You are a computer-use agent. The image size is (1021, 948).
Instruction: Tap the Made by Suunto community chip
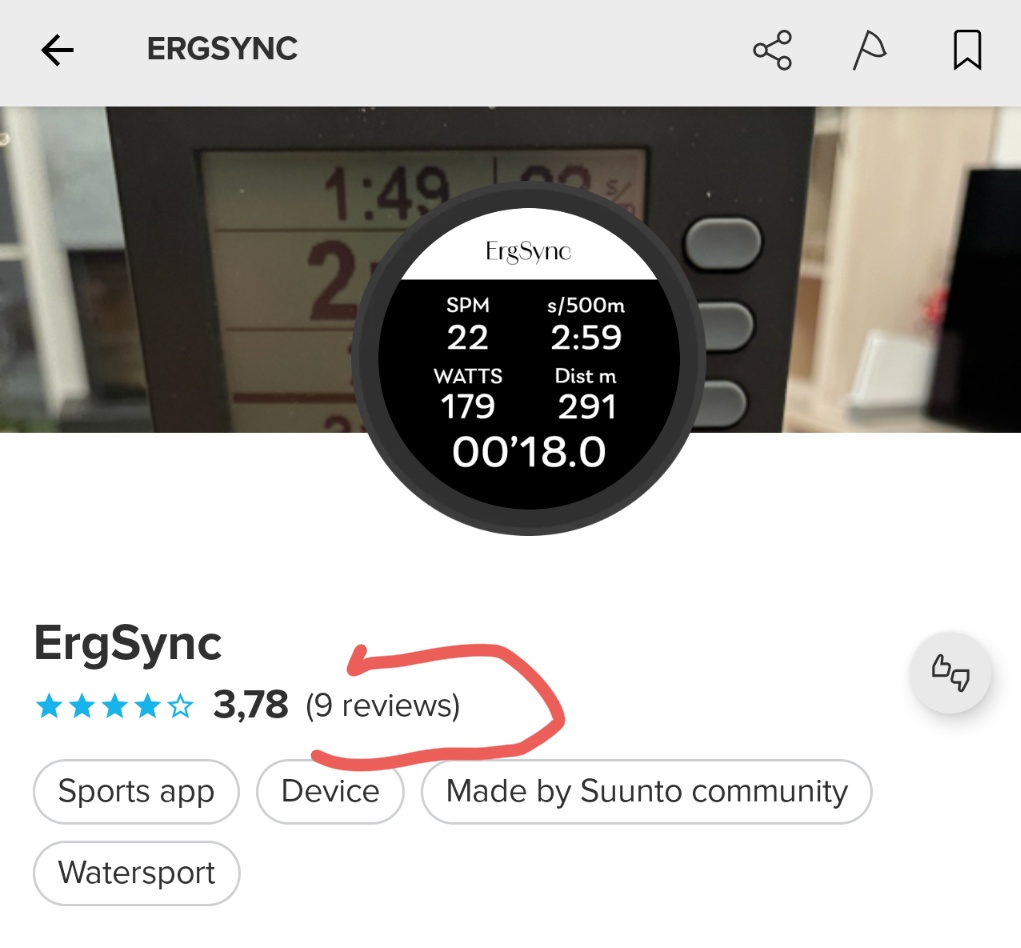(646, 792)
